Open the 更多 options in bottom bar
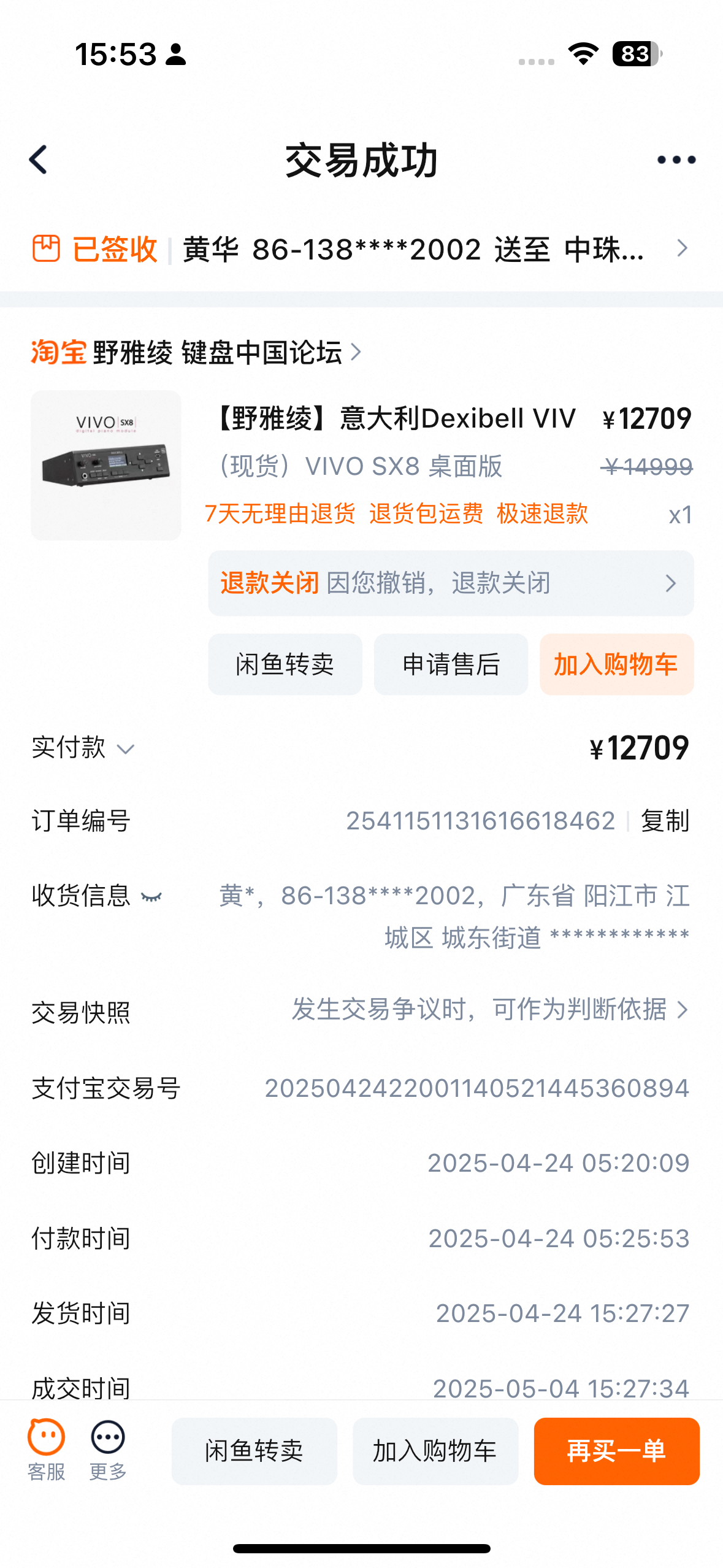 point(108,1450)
